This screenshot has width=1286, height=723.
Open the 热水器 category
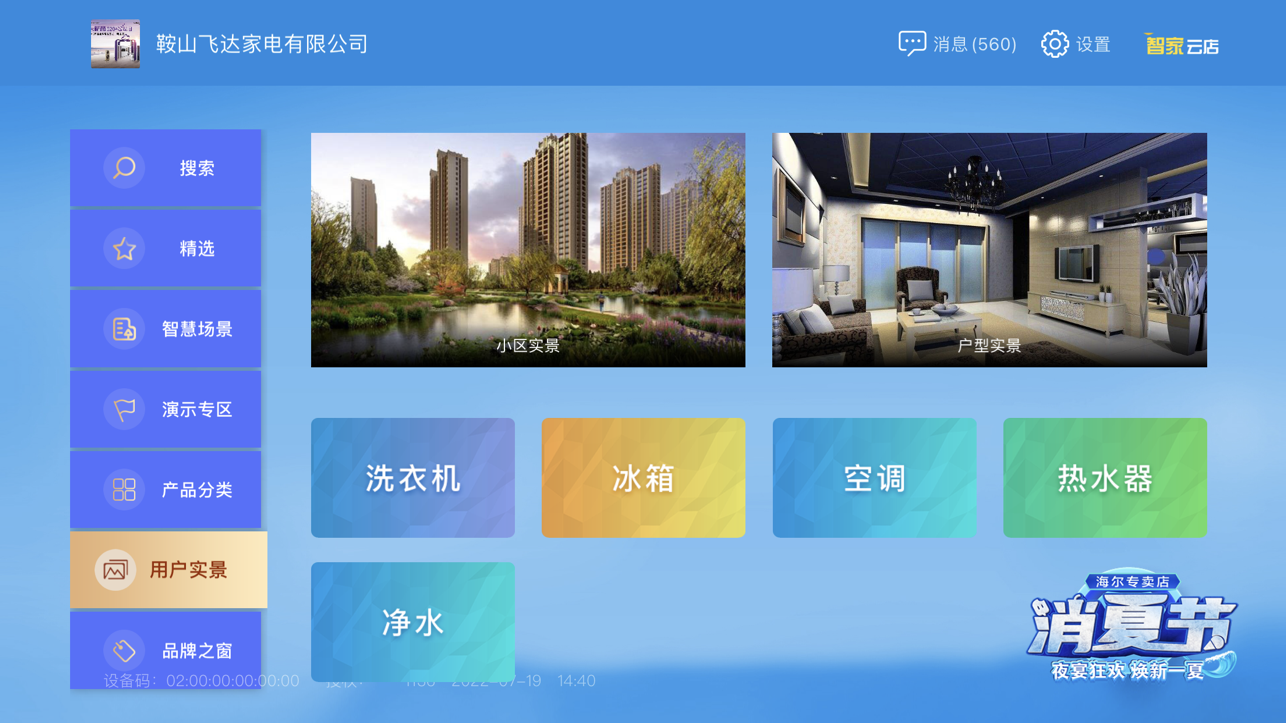tap(1105, 478)
